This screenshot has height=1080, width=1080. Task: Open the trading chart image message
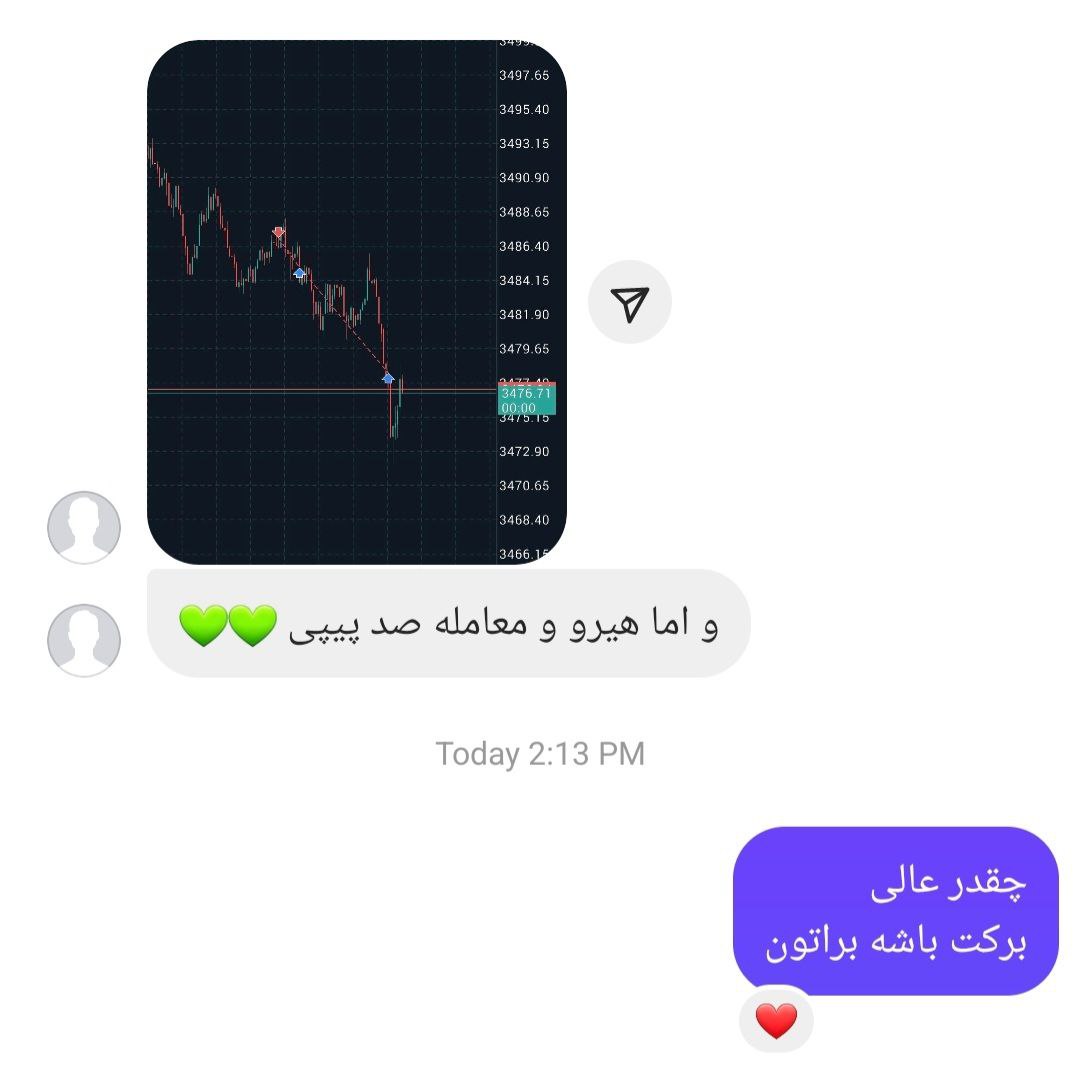(356, 302)
